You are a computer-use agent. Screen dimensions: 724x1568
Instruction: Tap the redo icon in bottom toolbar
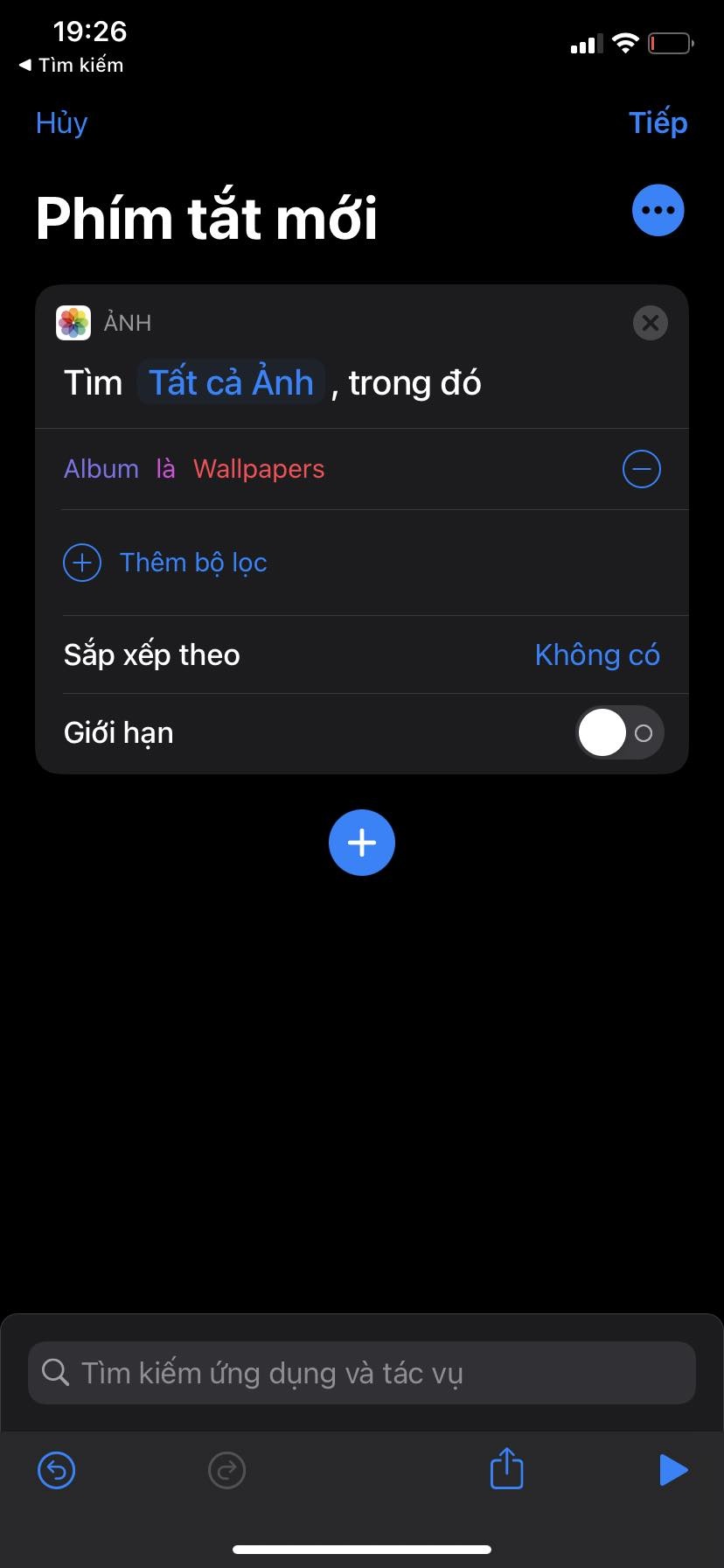(226, 1471)
